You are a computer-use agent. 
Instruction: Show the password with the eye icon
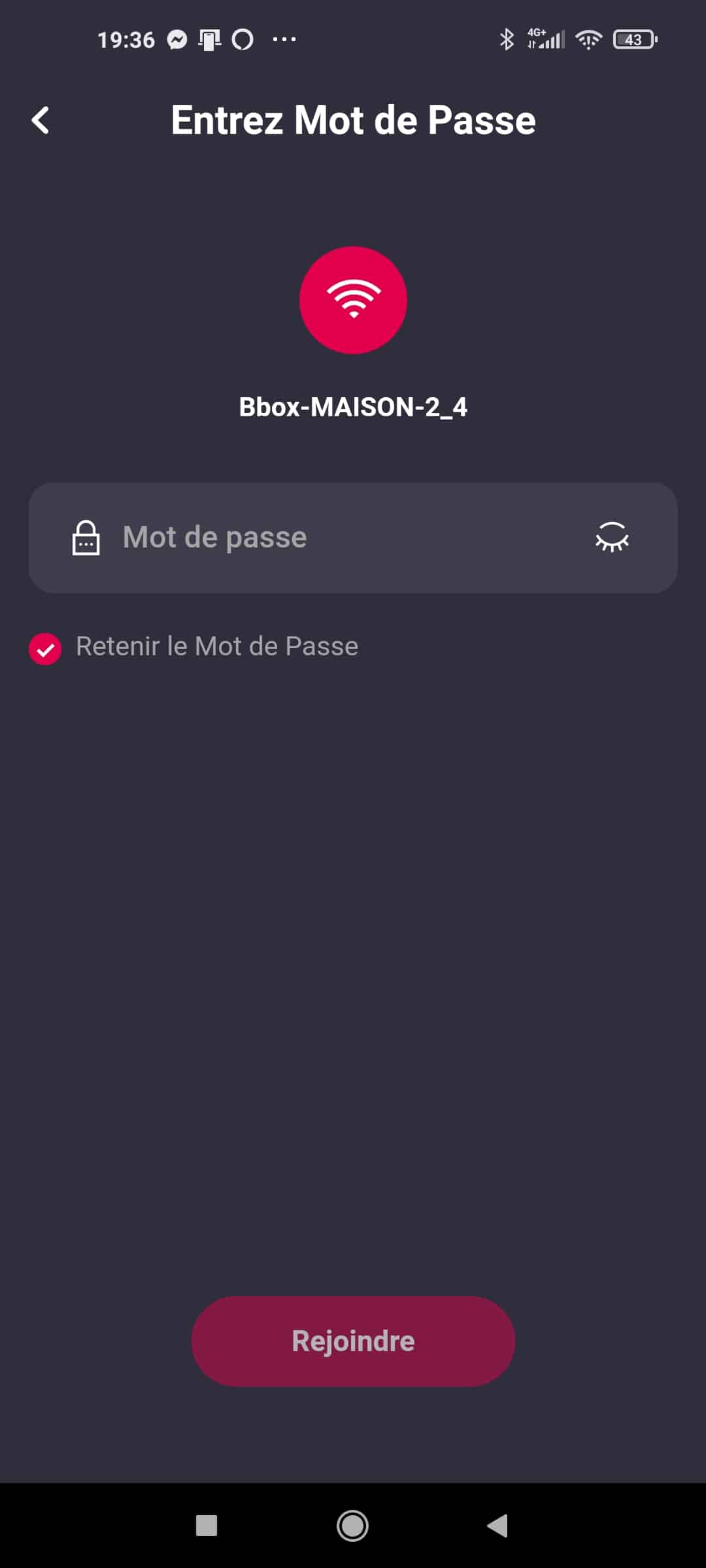coord(612,537)
